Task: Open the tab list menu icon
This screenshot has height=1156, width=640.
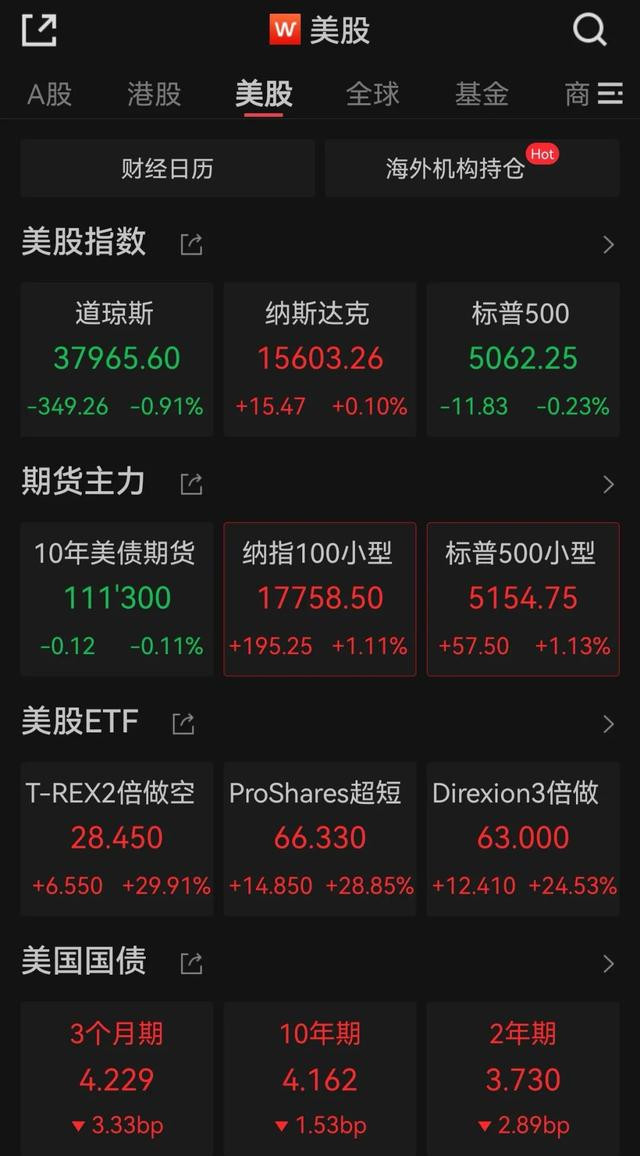Action: (610, 94)
